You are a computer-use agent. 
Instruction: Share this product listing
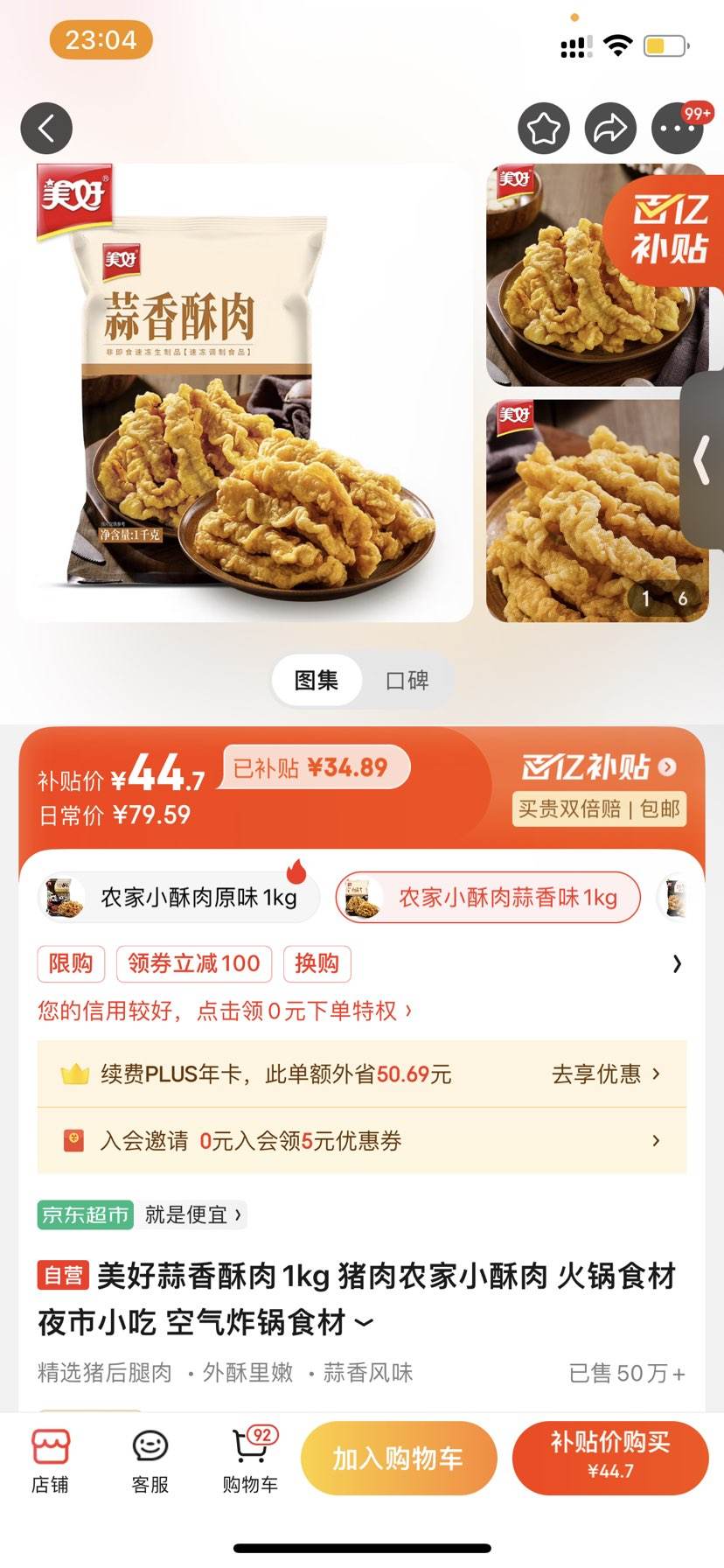point(610,129)
